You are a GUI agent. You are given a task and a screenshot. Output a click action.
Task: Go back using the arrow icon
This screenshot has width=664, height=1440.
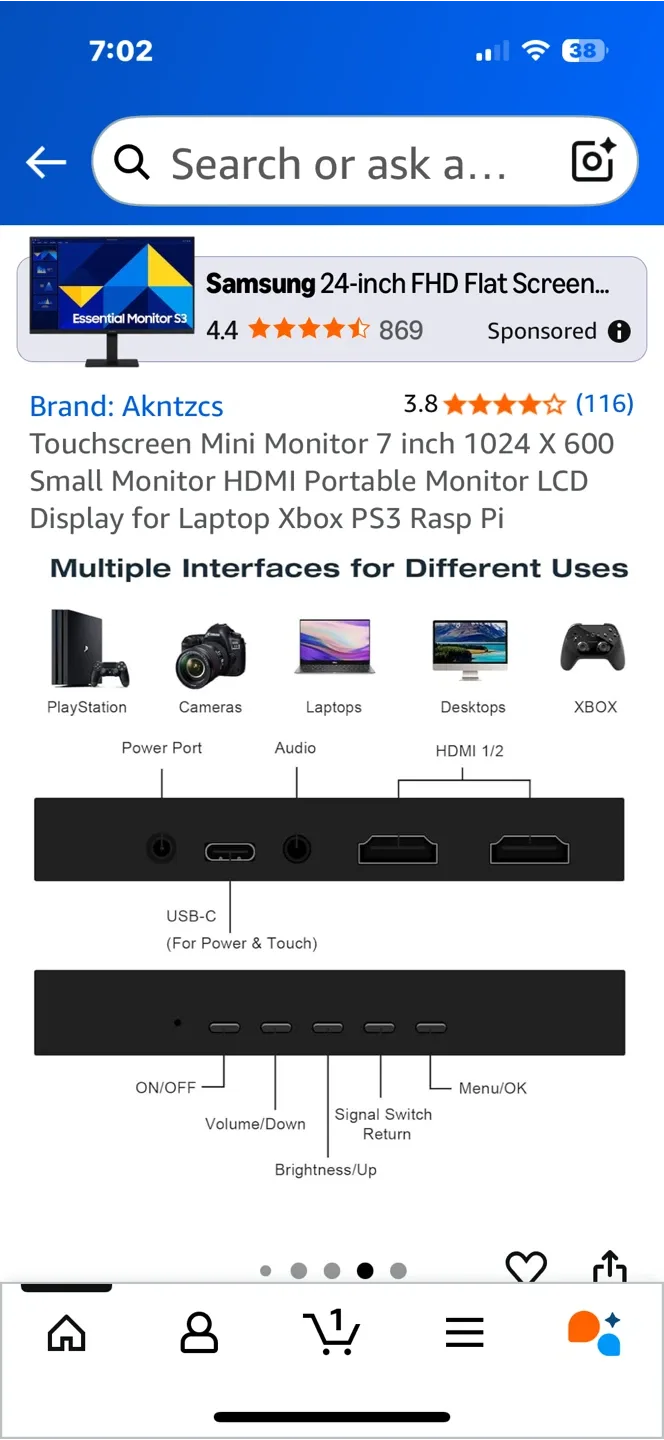(x=46, y=162)
